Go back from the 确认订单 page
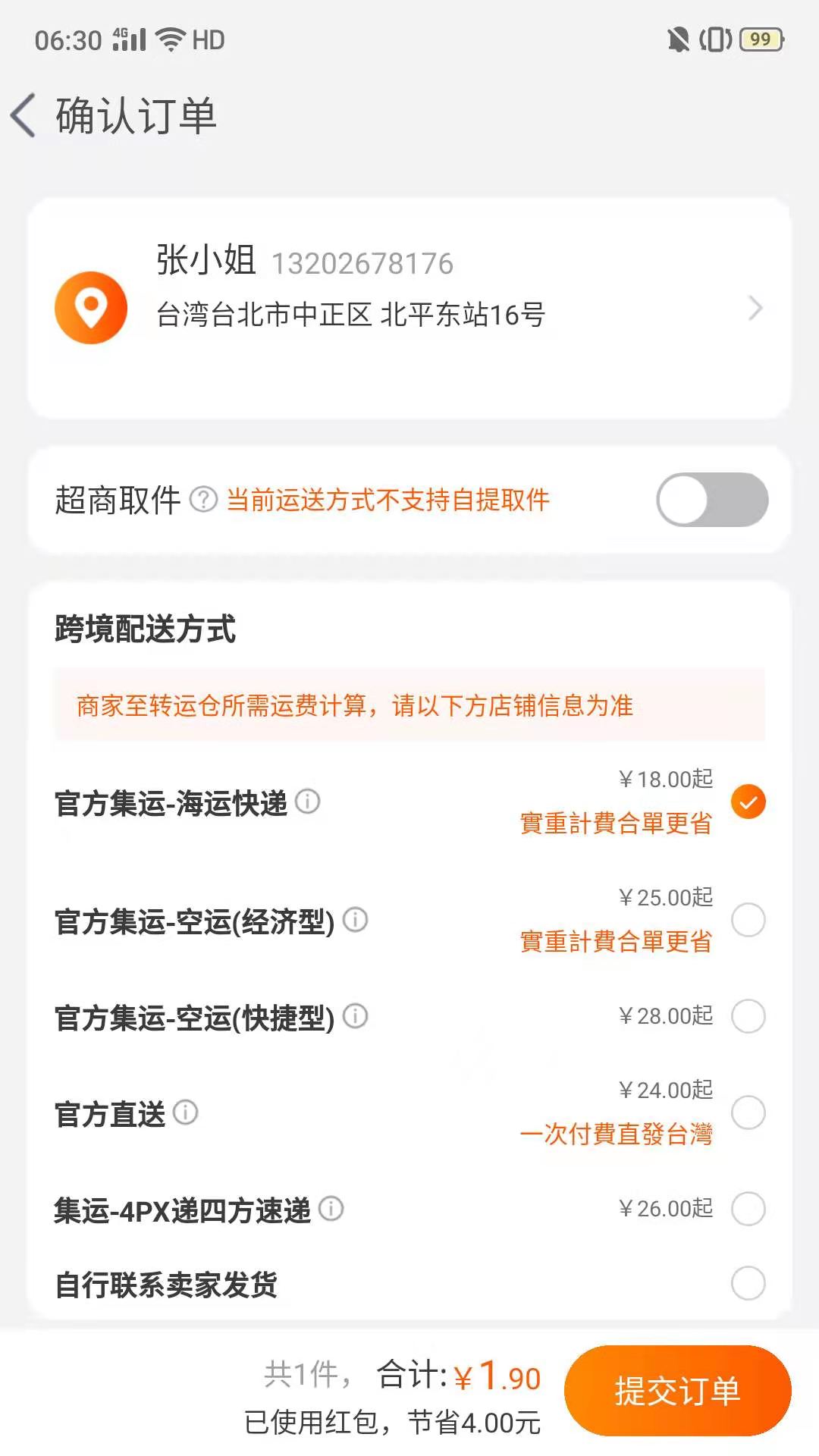This screenshot has width=819, height=1456. click(24, 116)
